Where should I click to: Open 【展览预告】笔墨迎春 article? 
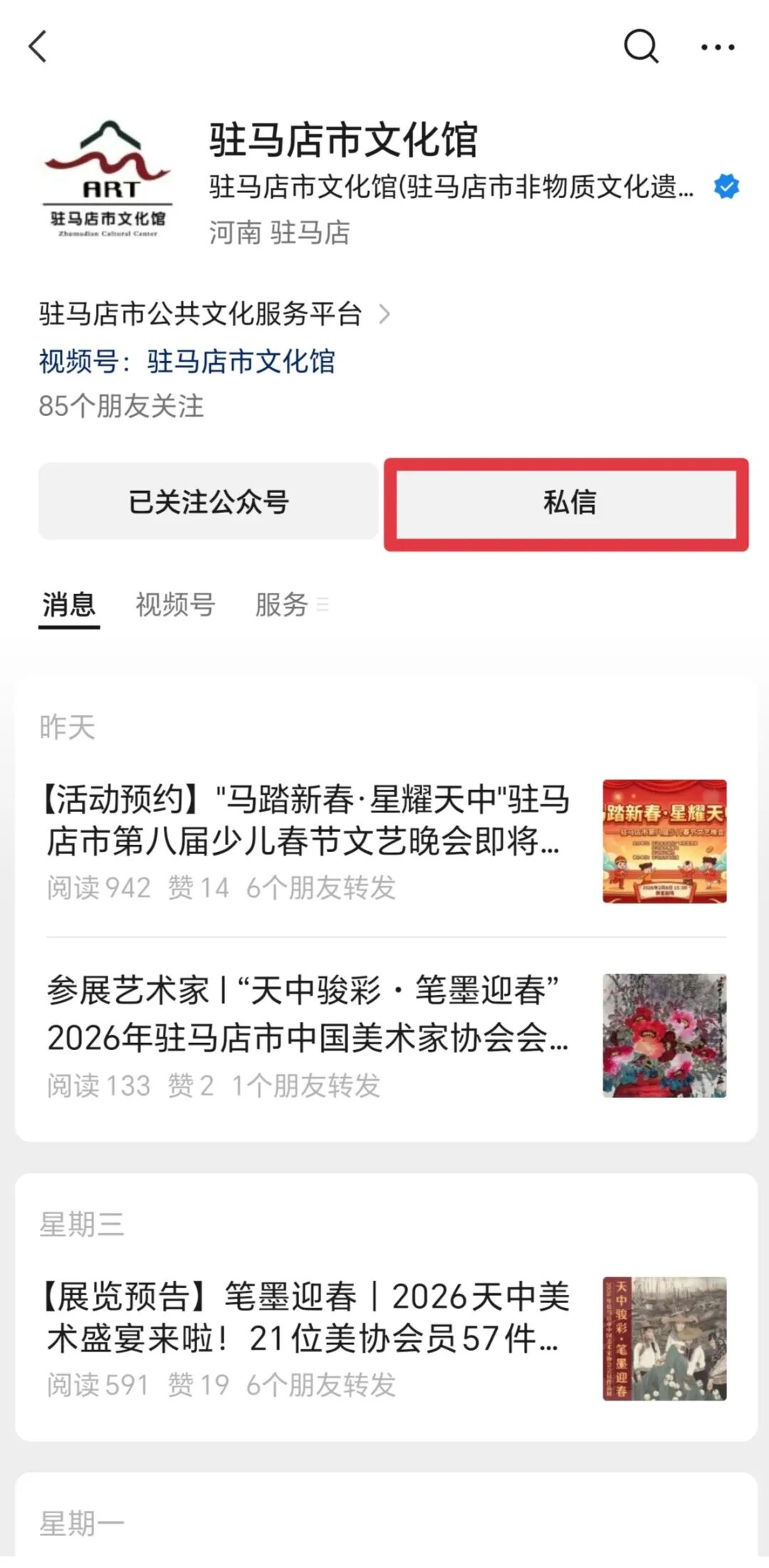click(308, 1318)
